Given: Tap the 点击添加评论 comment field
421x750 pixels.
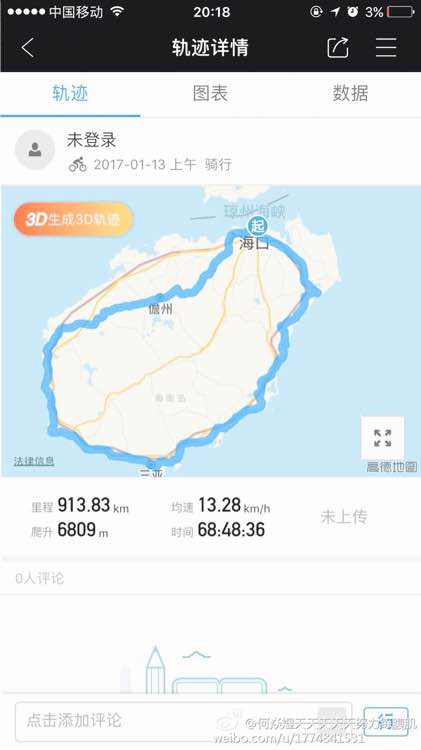Looking at the screenshot, I should point(183,720).
